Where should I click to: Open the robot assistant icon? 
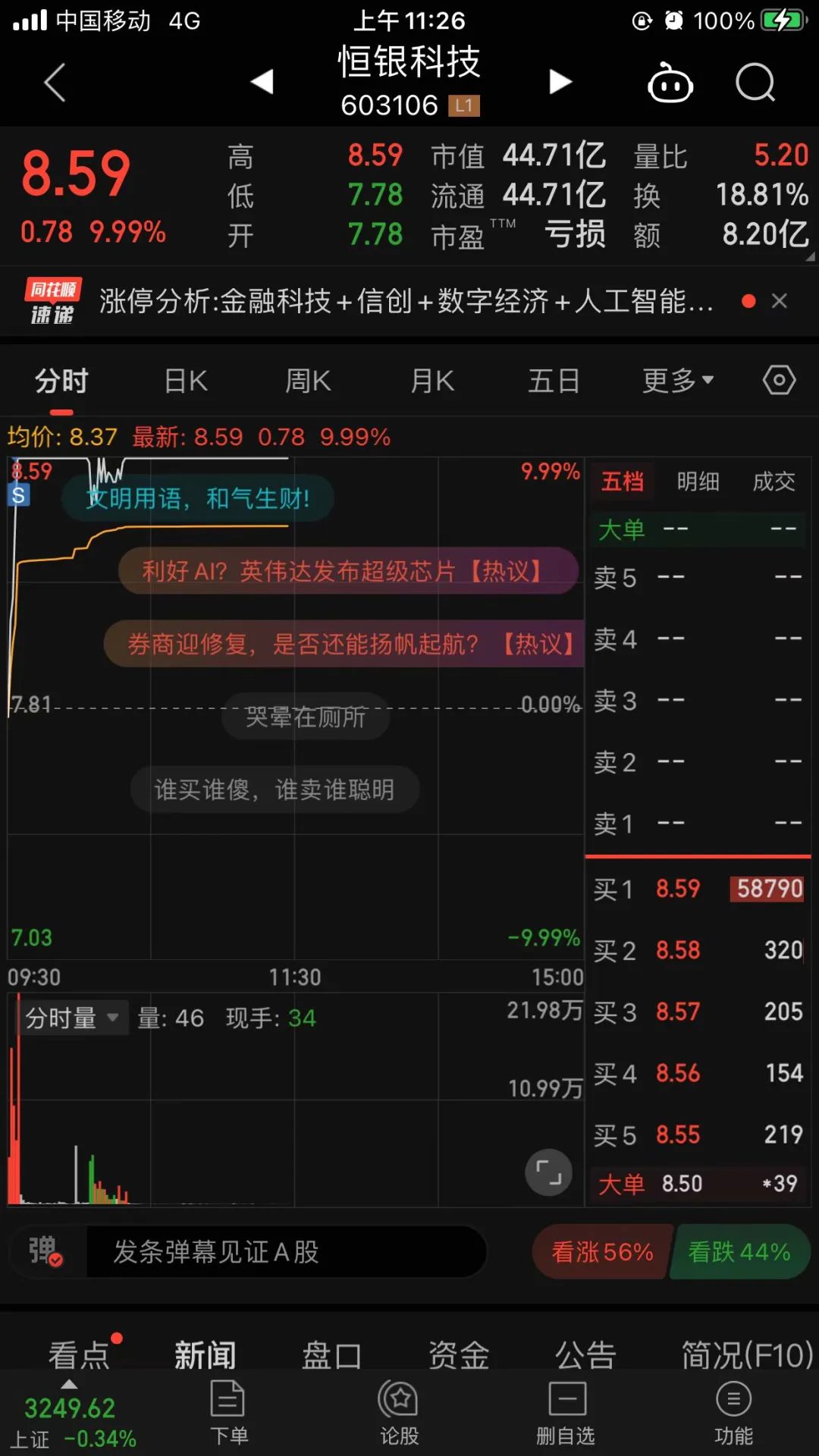pyautogui.click(x=670, y=81)
